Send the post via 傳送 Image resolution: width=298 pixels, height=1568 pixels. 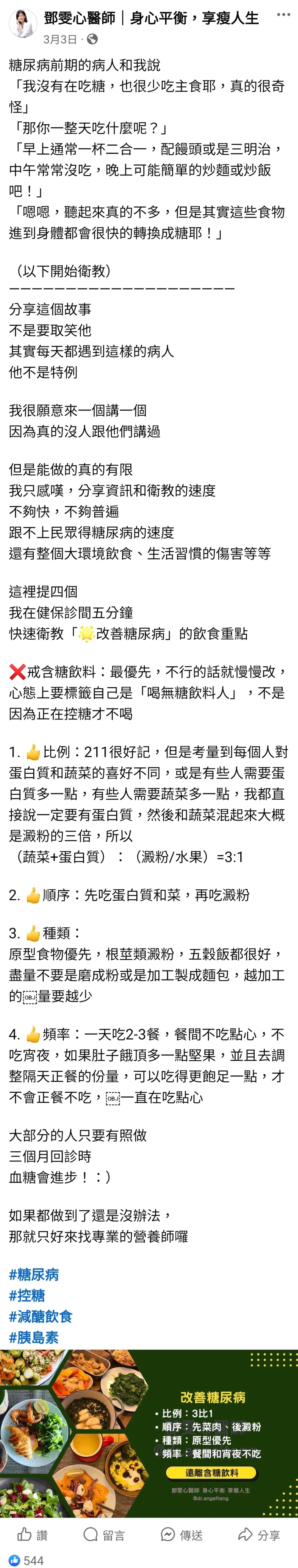(x=182, y=1535)
